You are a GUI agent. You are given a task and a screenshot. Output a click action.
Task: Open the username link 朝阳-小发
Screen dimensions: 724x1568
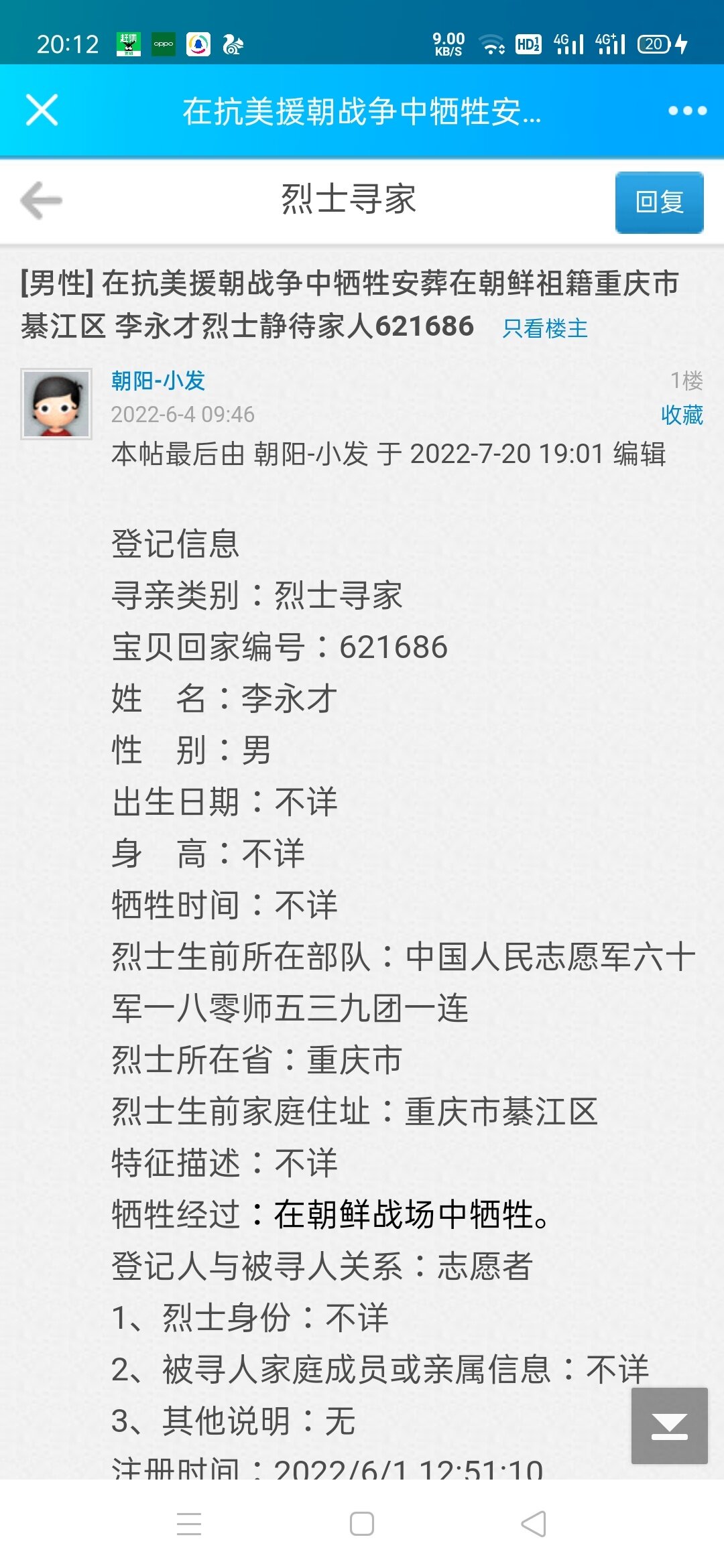158,381
